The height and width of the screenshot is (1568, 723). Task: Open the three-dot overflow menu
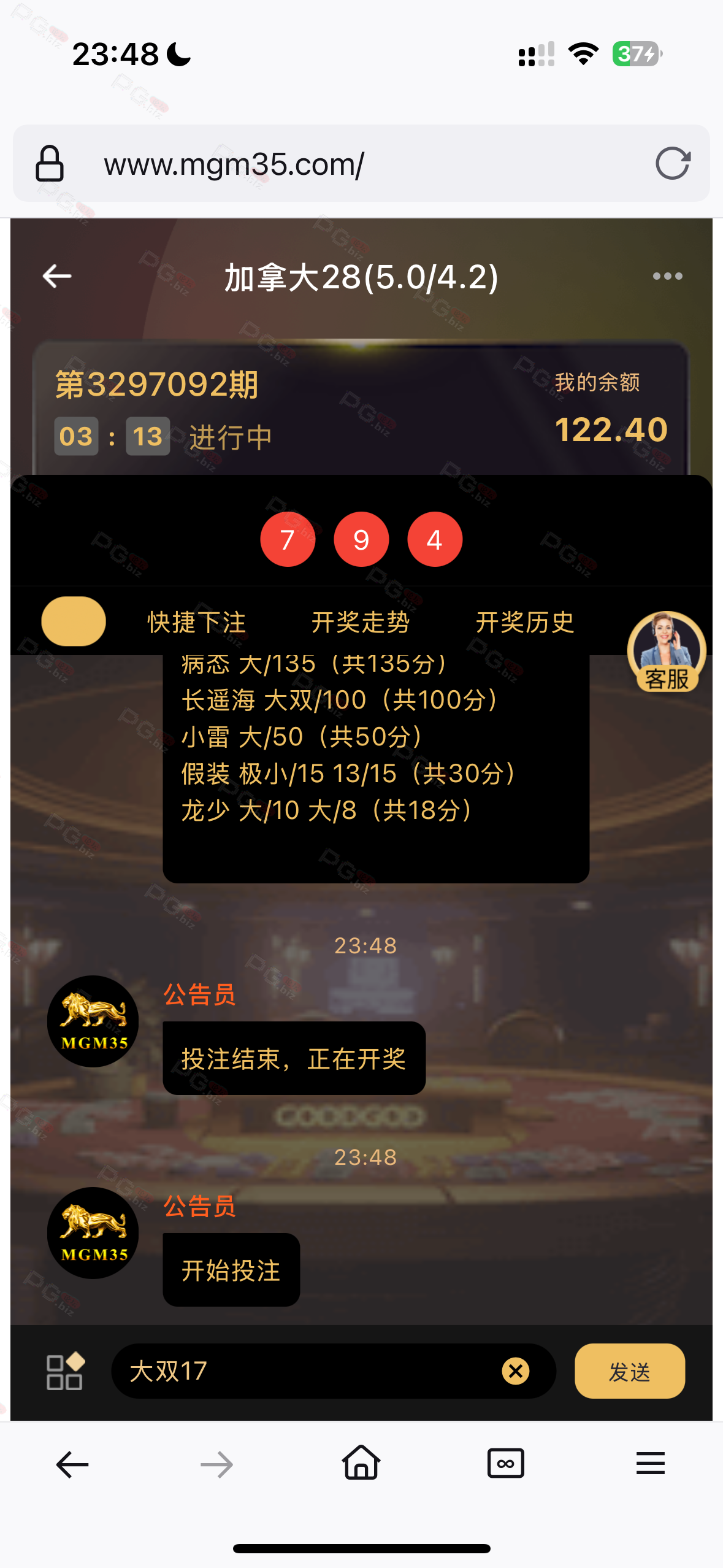pos(667,276)
